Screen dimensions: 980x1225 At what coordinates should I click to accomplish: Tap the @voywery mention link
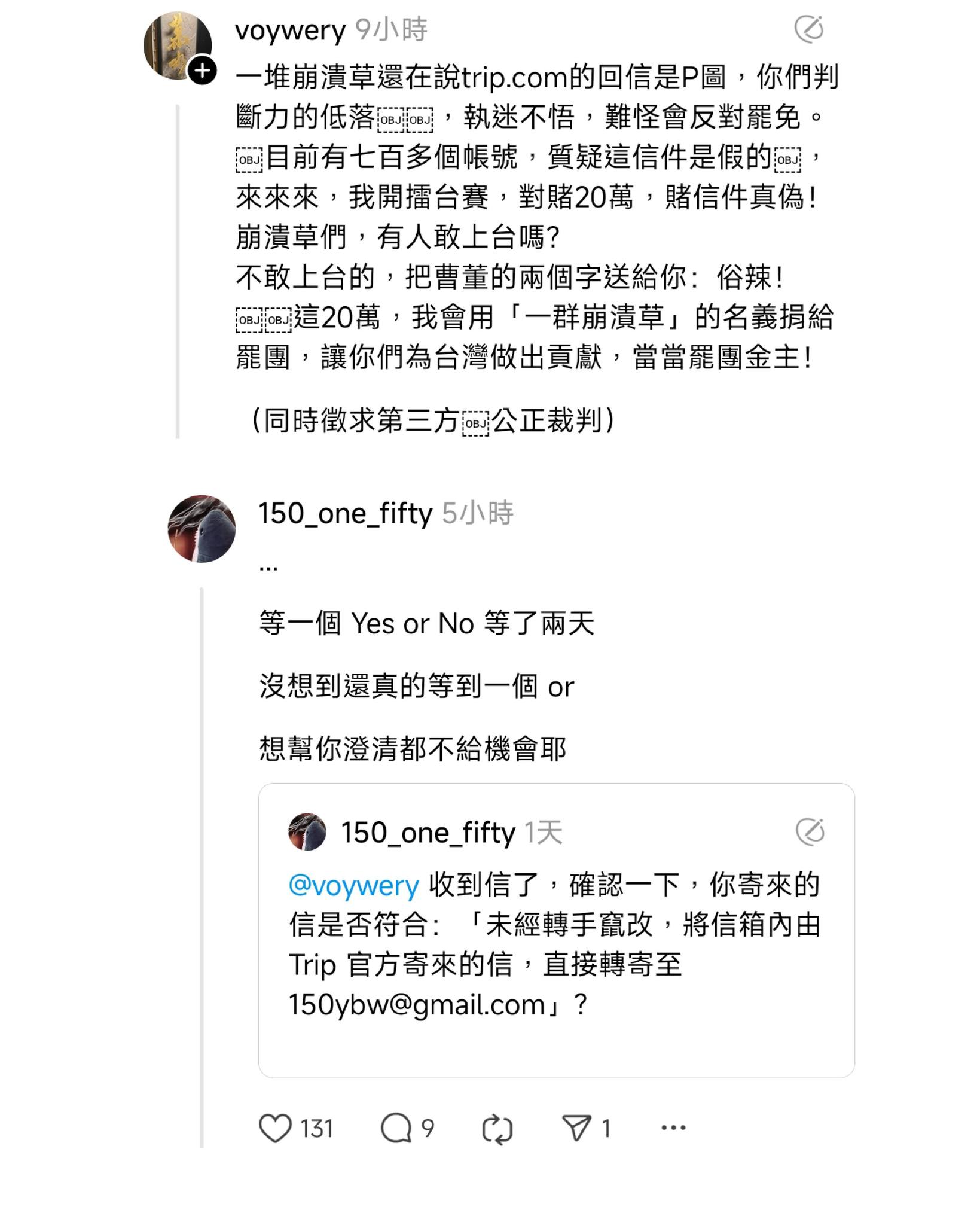tap(353, 886)
